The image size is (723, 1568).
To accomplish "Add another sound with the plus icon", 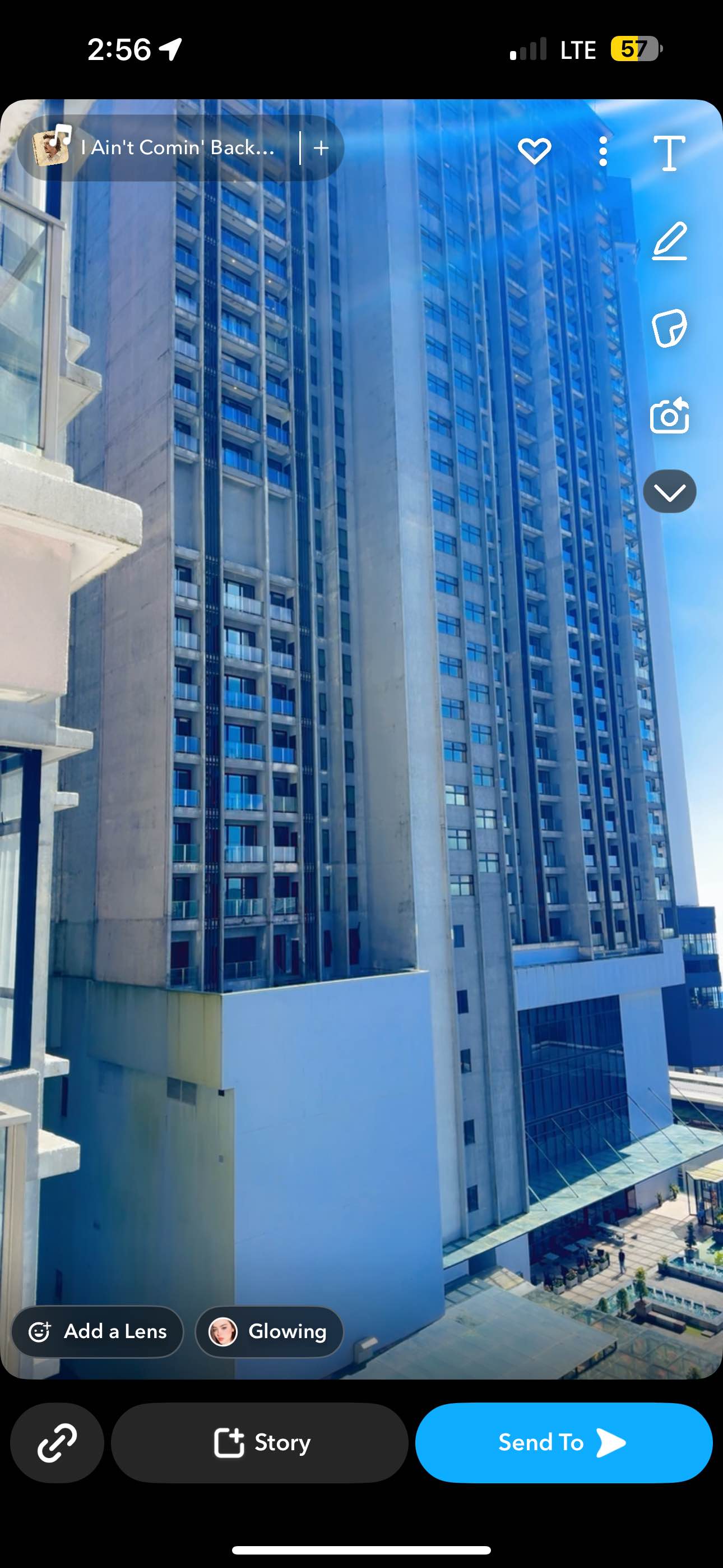I will click(x=321, y=148).
